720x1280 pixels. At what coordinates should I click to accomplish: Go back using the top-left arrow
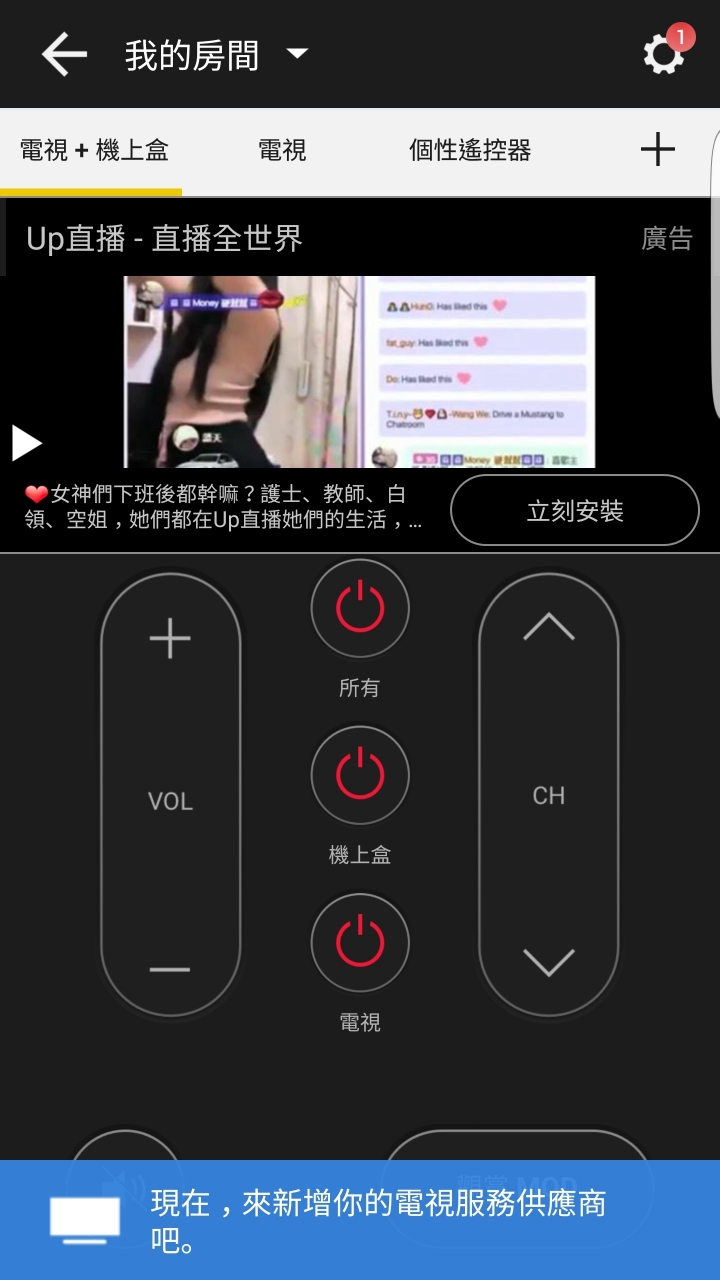[x=64, y=55]
